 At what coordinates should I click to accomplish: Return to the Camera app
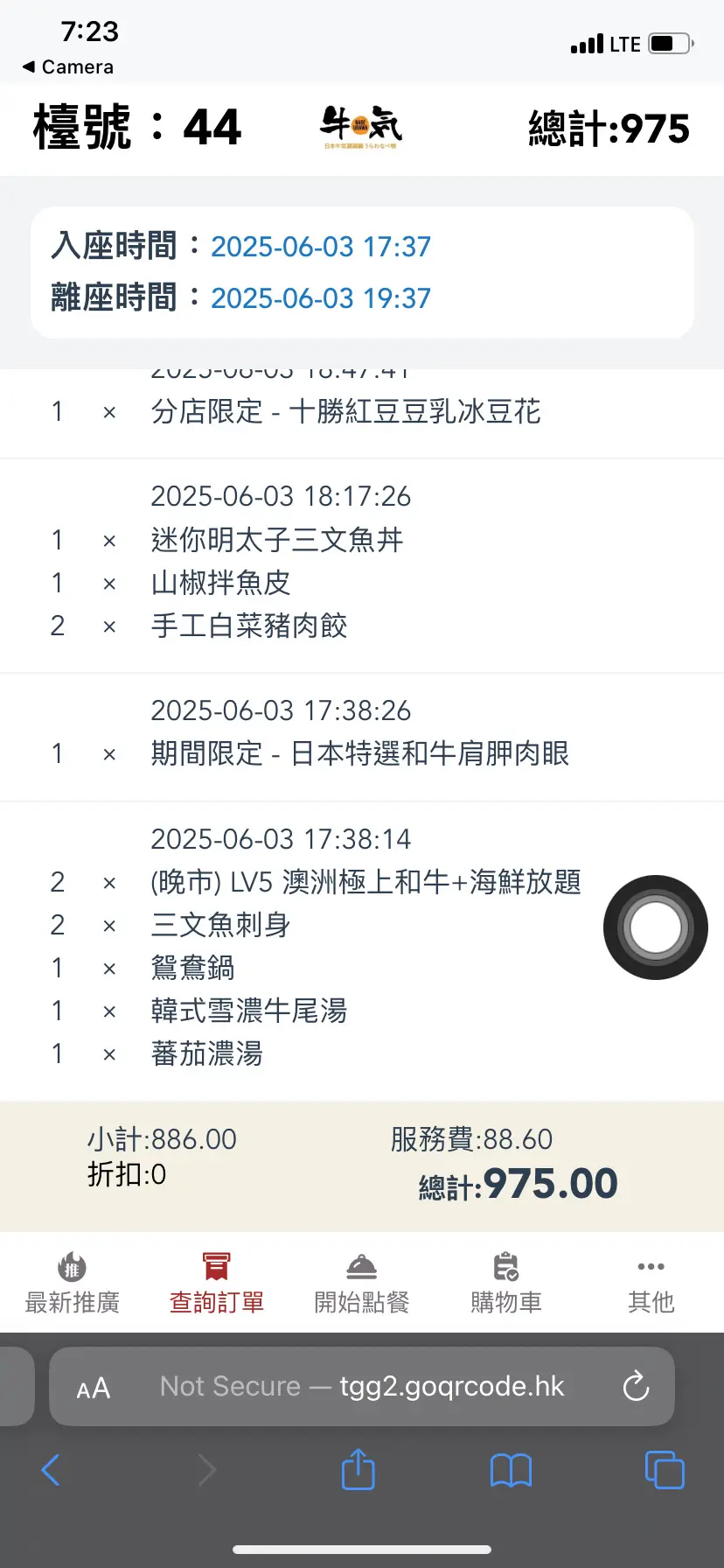(68, 67)
